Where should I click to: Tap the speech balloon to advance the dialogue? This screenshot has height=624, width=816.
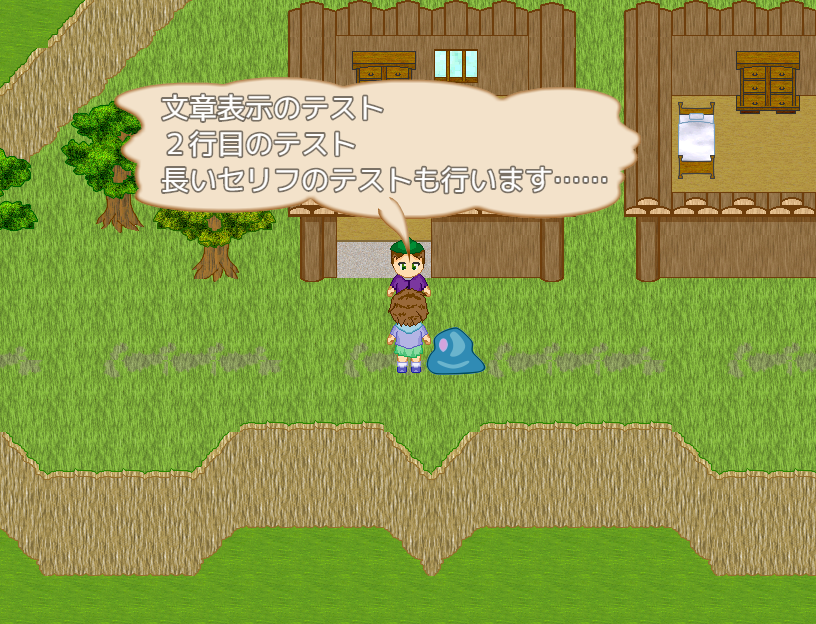click(x=378, y=145)
